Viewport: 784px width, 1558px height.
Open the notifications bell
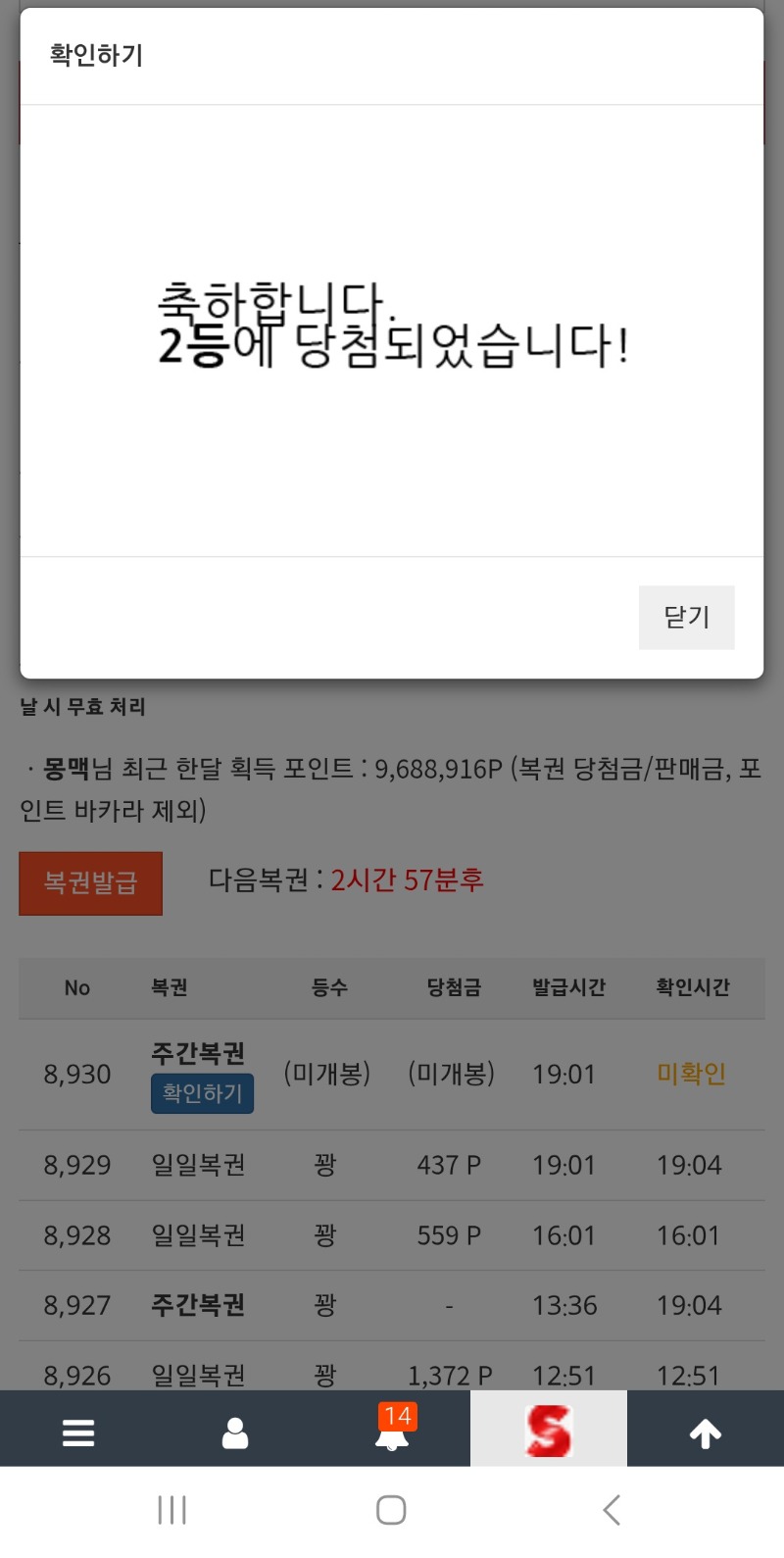coord(392,1432)
